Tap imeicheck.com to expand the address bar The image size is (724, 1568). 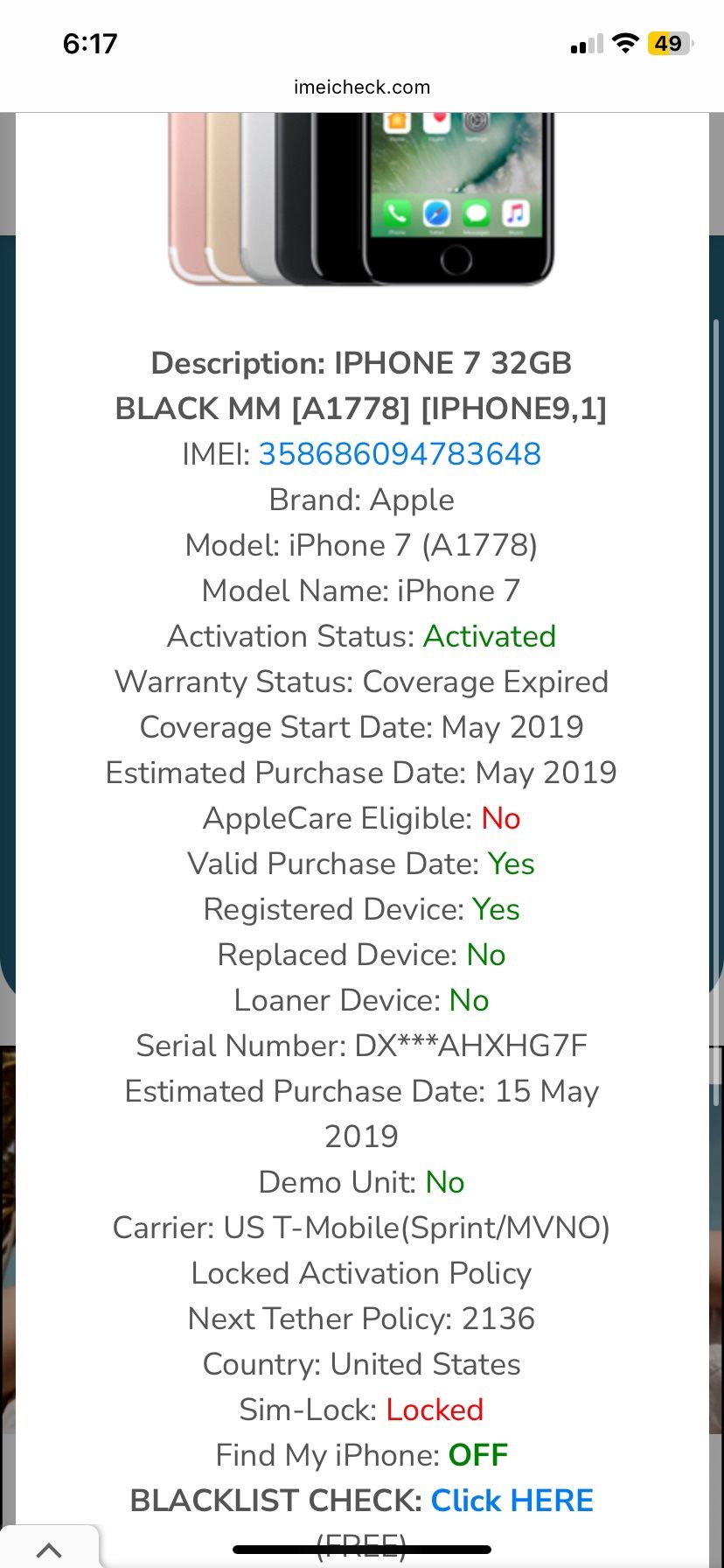(361, 87)
